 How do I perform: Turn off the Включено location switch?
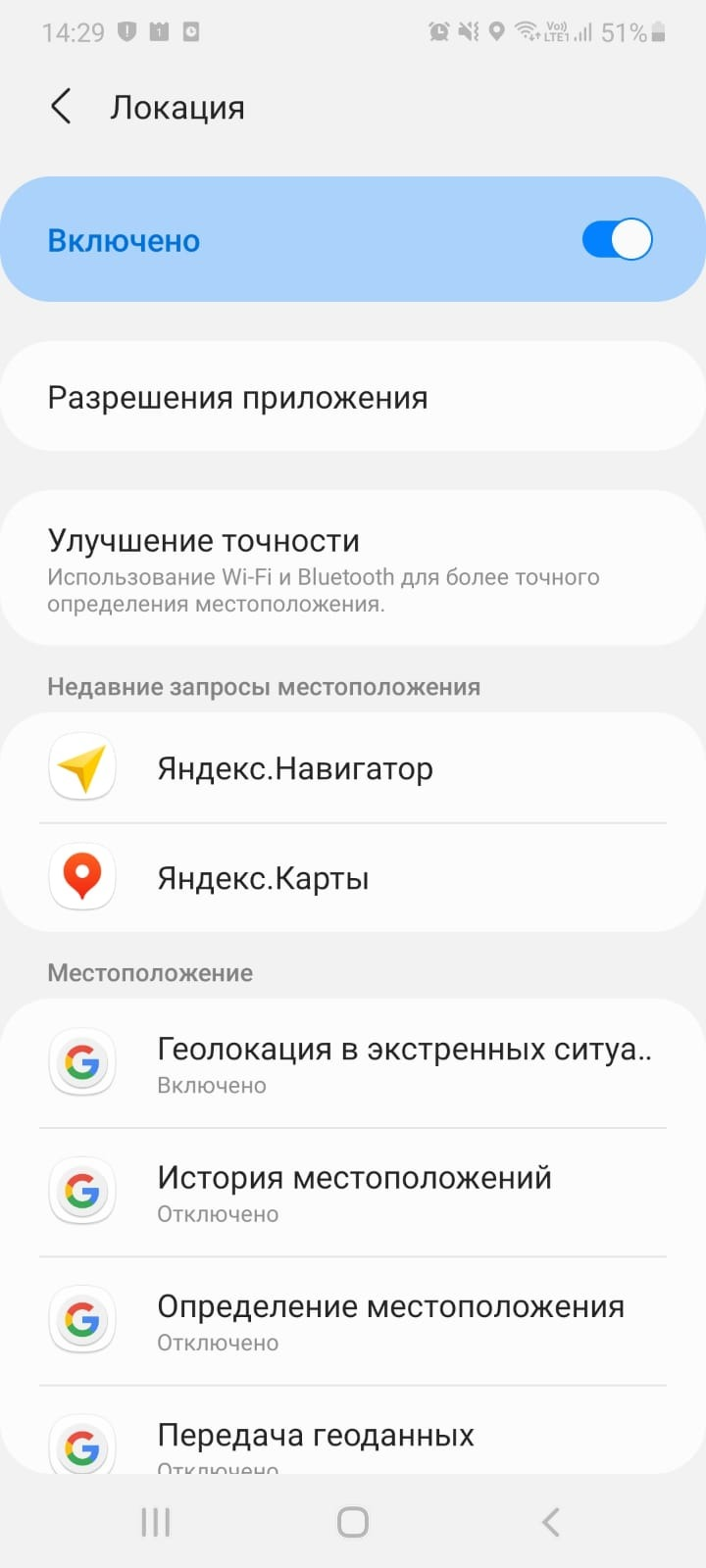[x=617, y=239]
